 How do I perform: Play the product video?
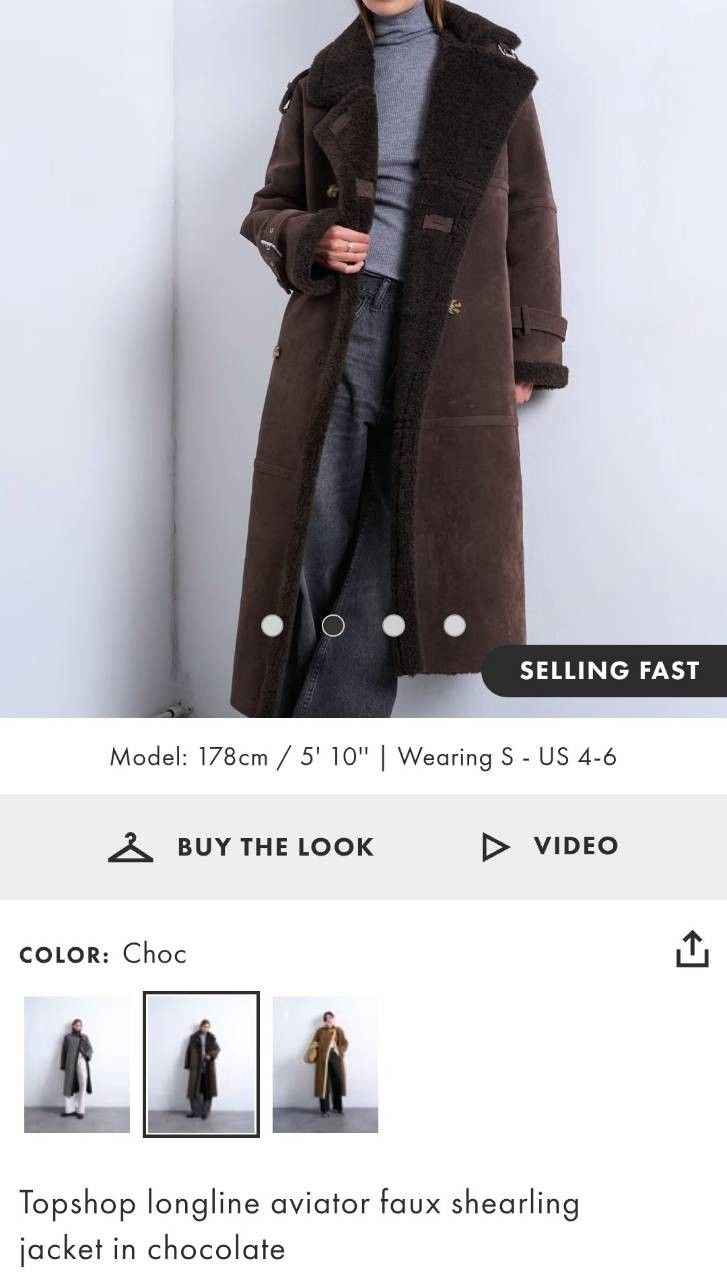(x=550, y=847)
